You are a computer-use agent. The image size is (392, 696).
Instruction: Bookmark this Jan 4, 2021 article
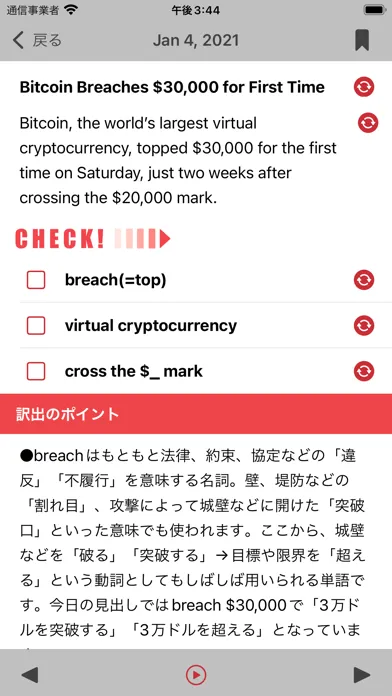pos(362,40)
